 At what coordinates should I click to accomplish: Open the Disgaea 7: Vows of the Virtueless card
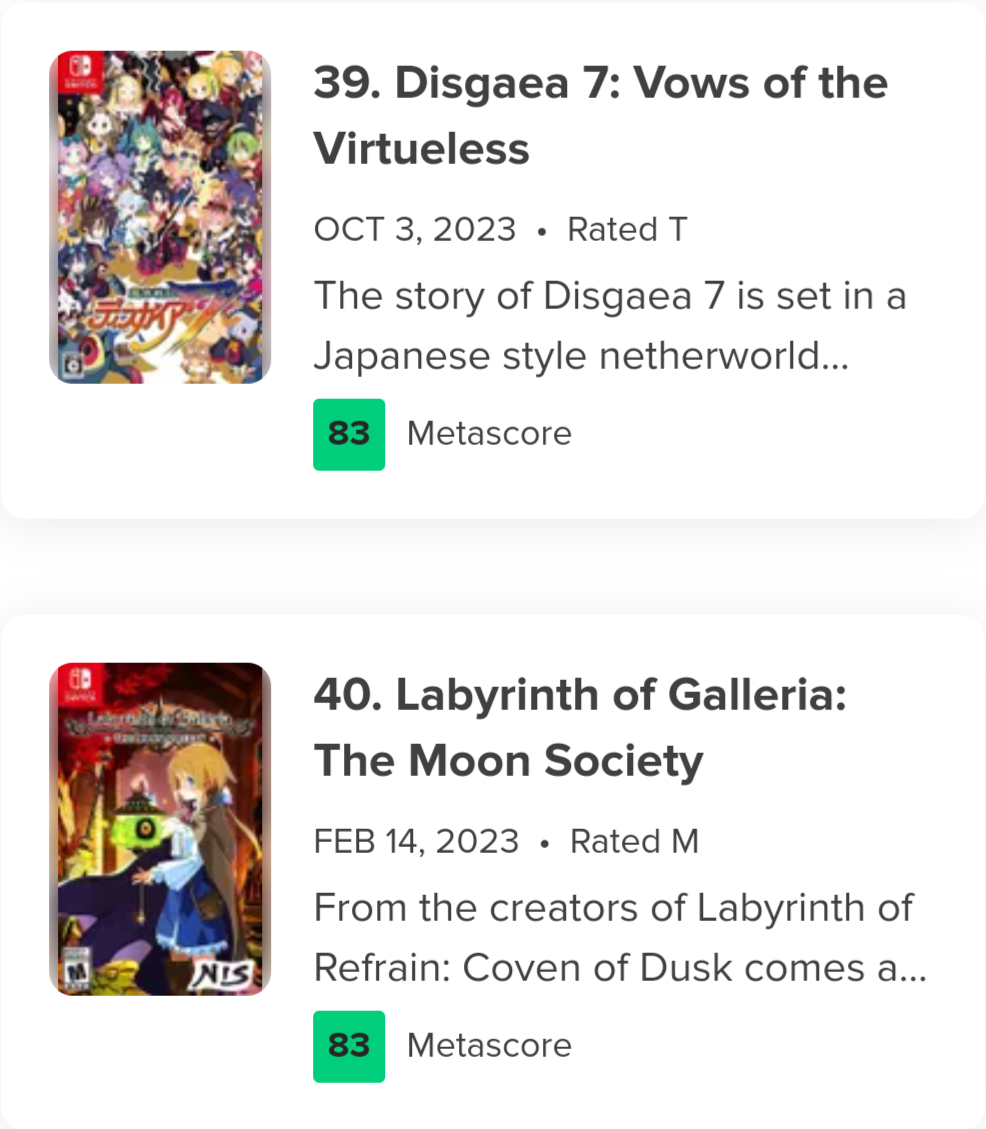(x=600, y=115)
